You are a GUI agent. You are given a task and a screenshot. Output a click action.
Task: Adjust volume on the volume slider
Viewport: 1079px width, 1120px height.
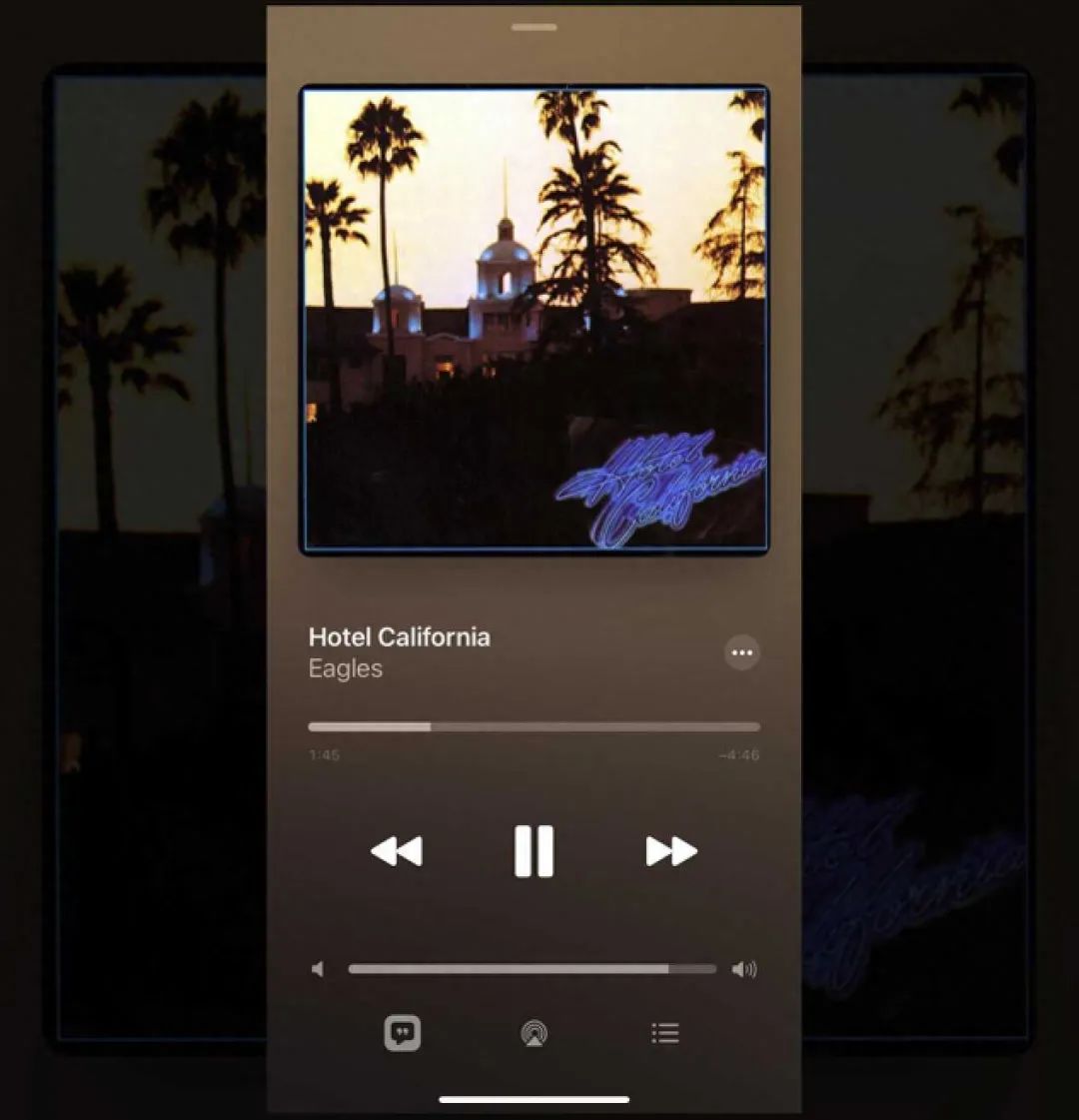click(532, 969)
